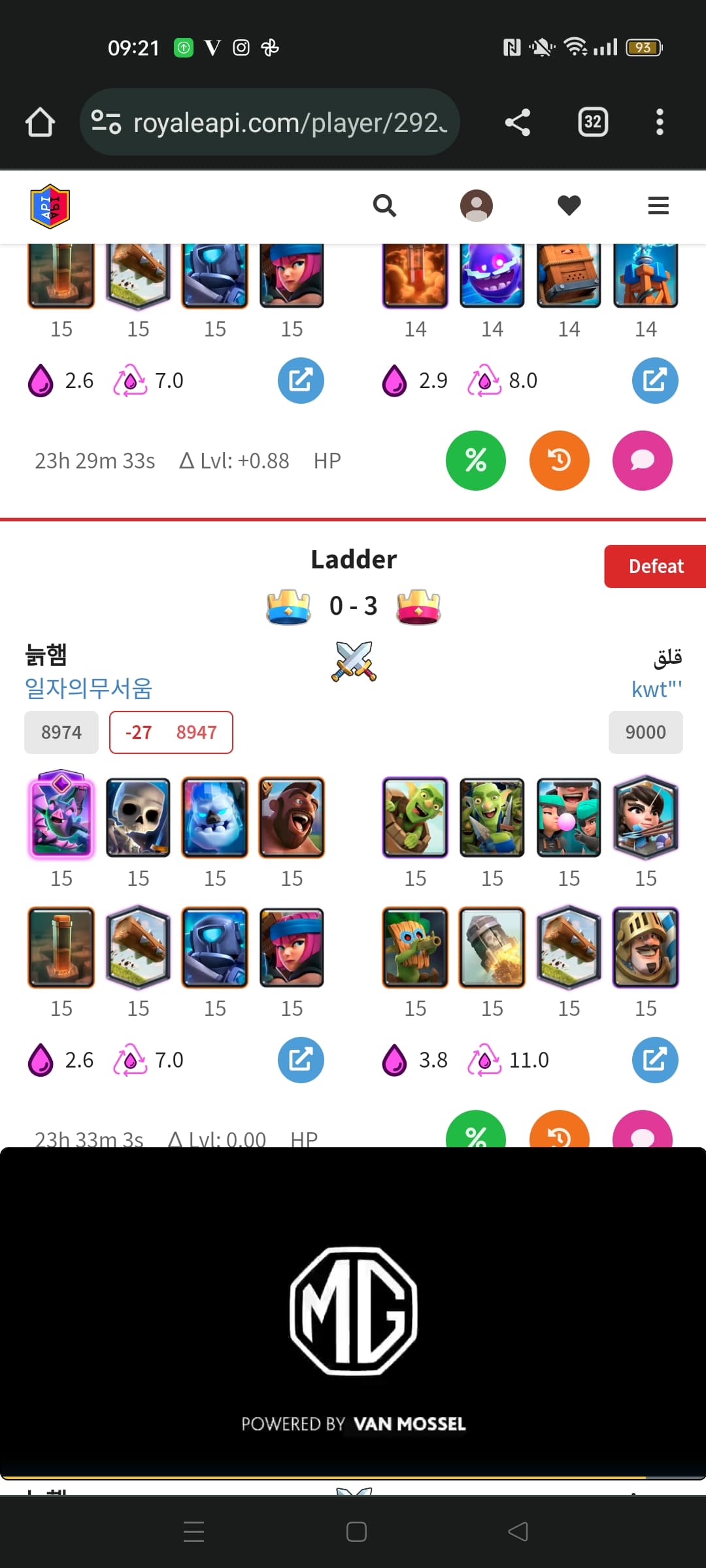Open the site hamburger menu
This screenshot has height=1568, width=706.
658,206
